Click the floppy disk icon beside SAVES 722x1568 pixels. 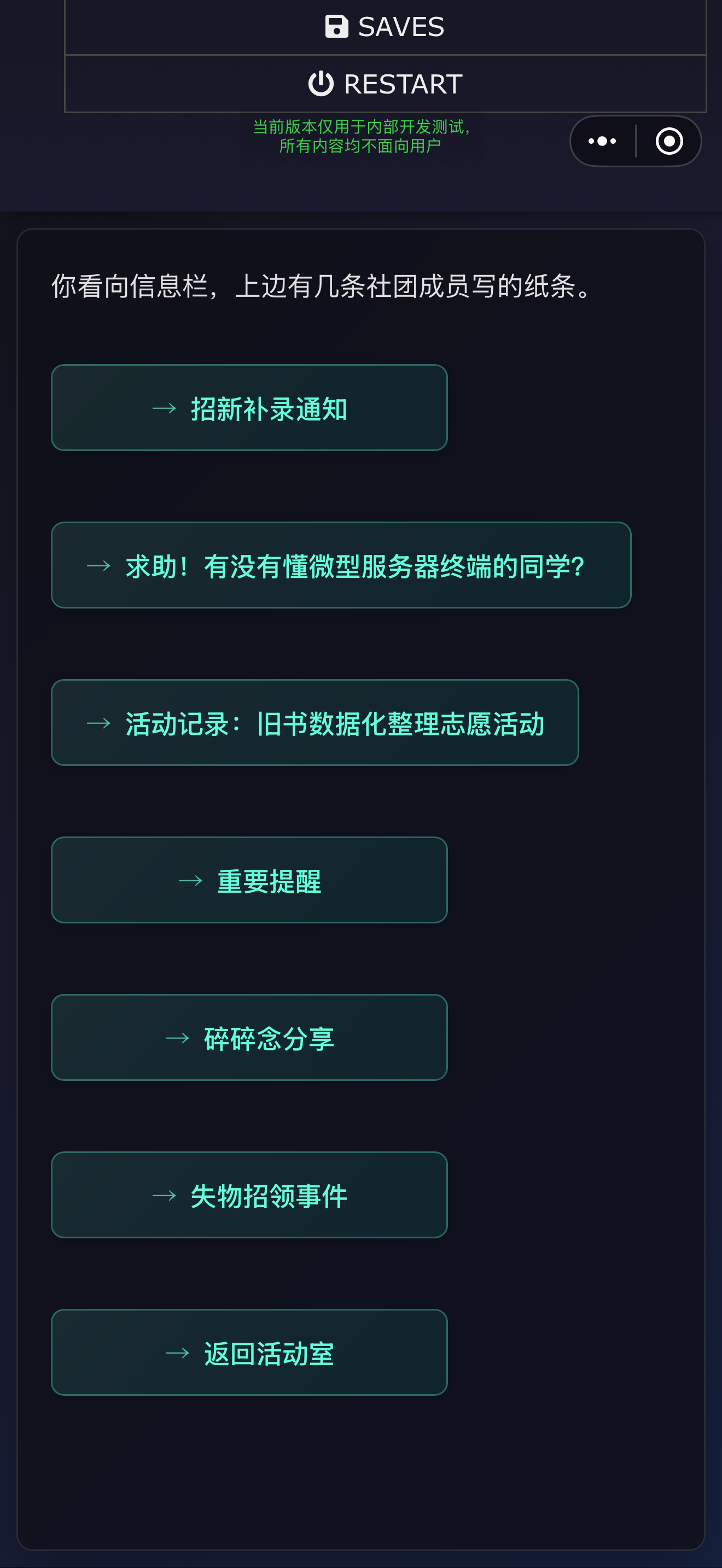336,26
